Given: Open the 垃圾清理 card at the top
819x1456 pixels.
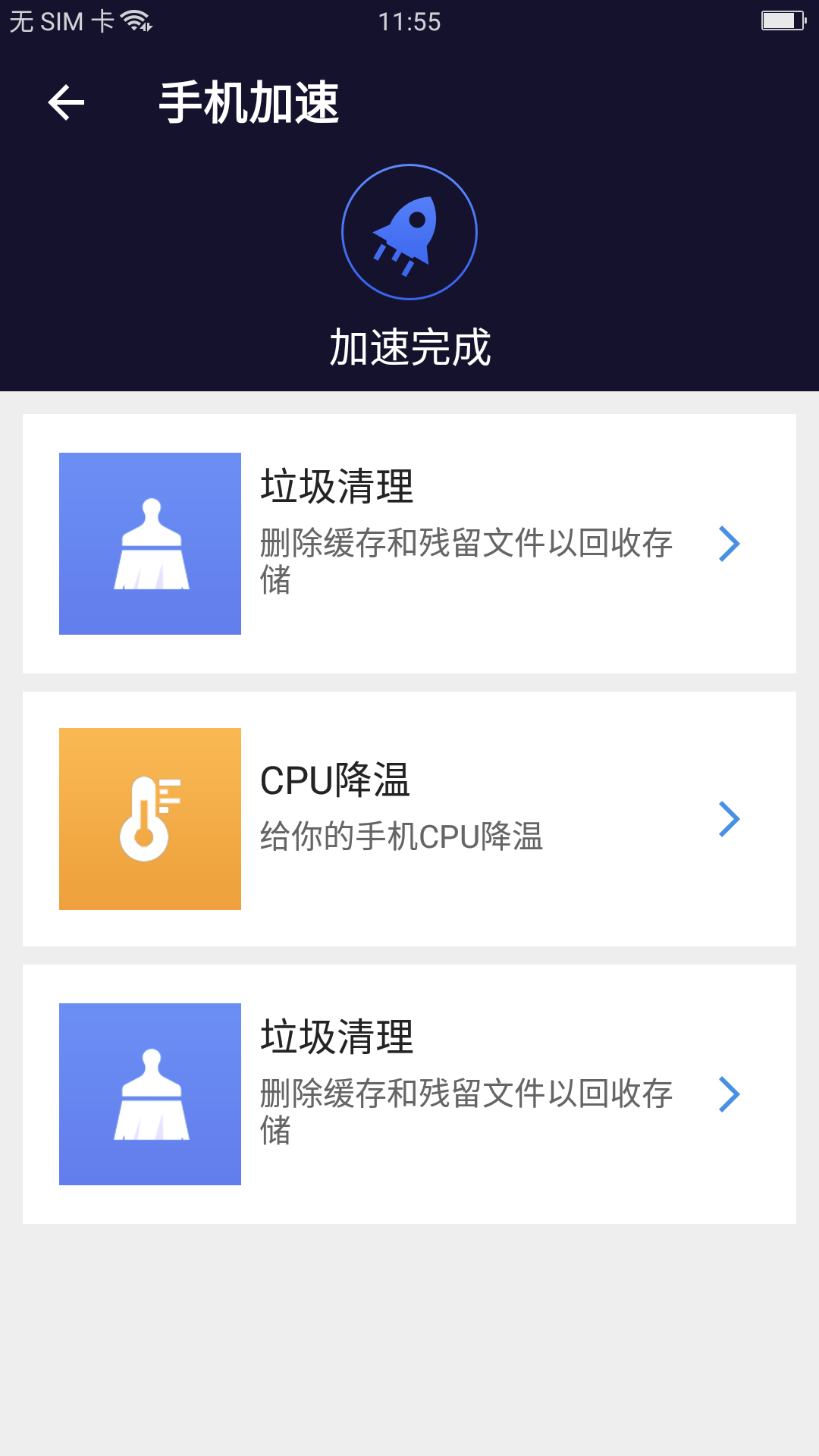Looking at the screenshot, I should [x=409, y=543].
